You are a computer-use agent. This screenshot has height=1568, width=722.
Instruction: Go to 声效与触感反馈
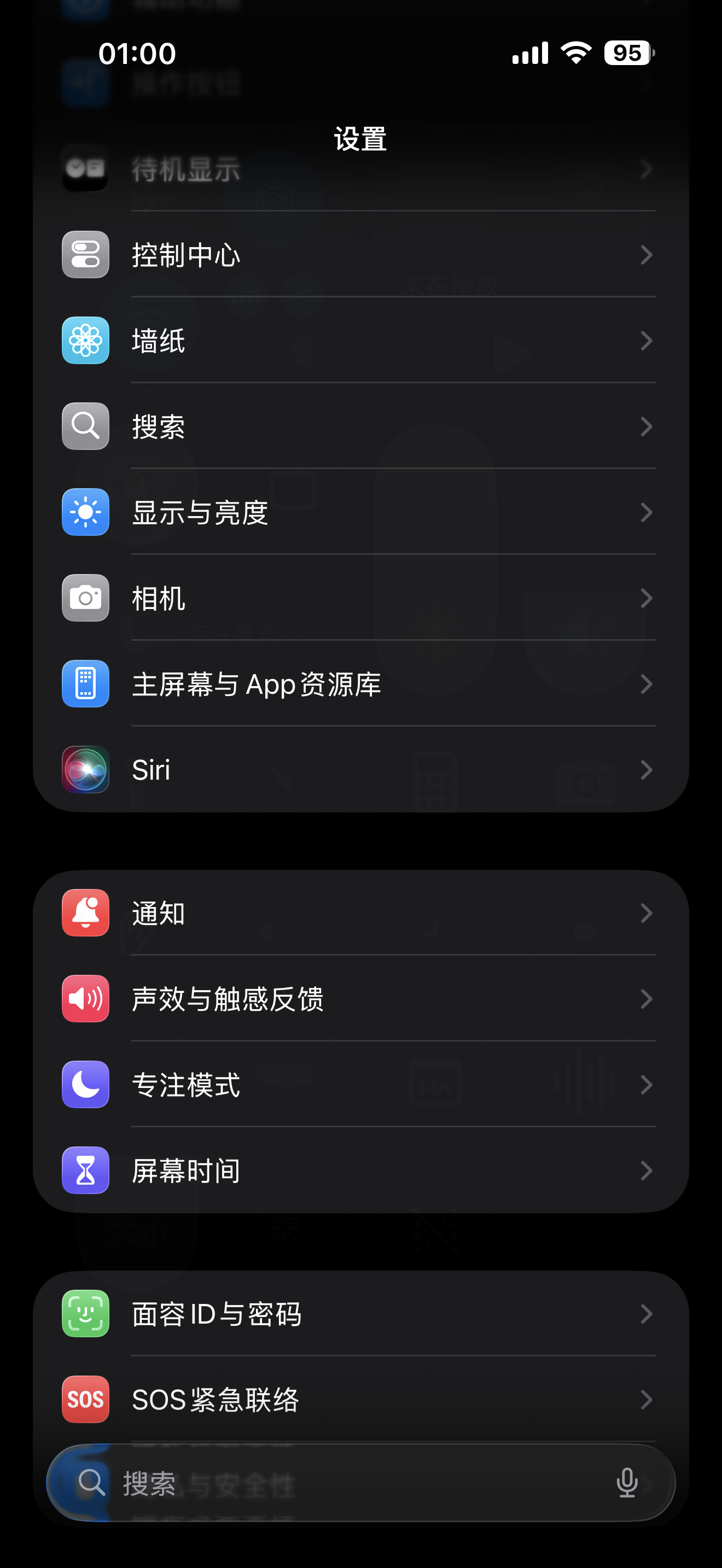click(360, 999)
